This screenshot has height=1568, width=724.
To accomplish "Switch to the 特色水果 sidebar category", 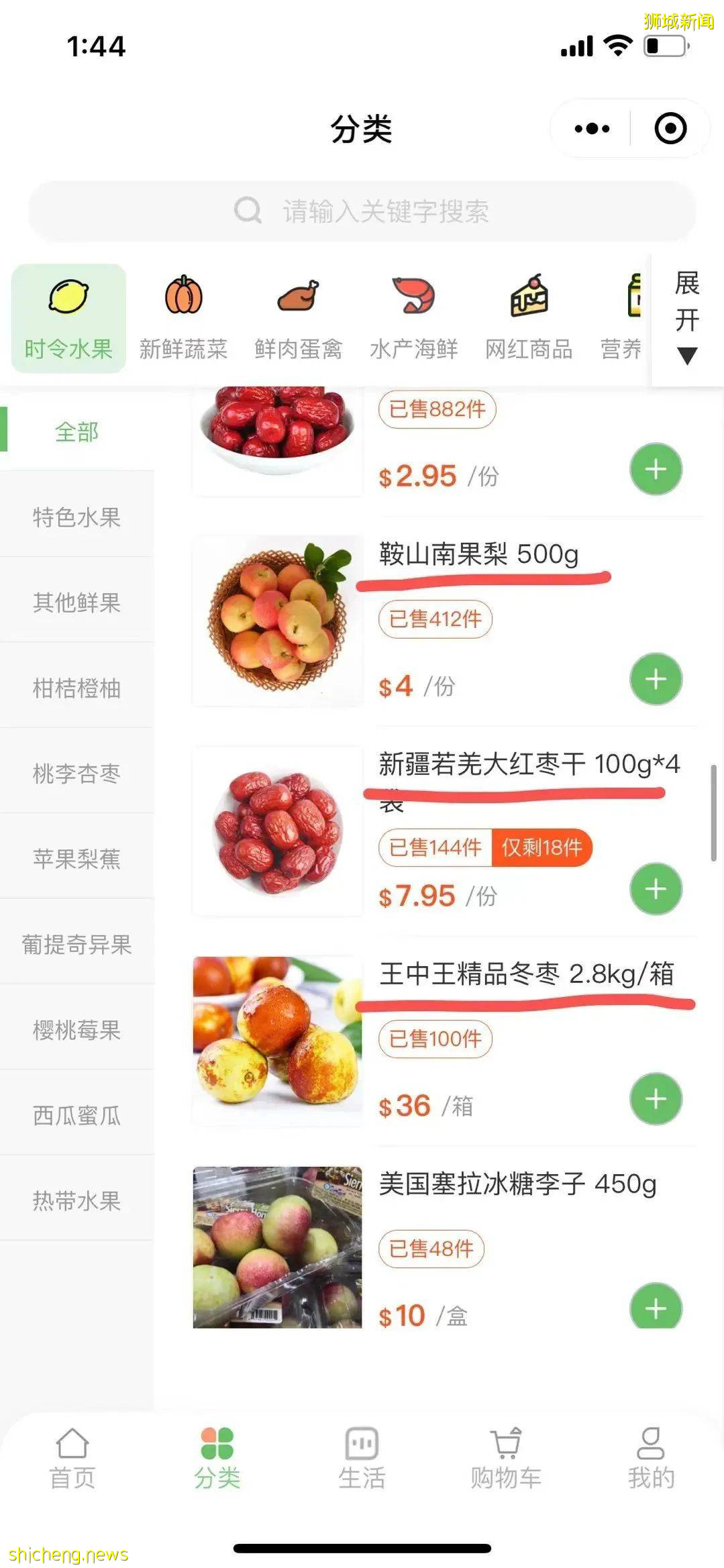I will tap(76, 517).
